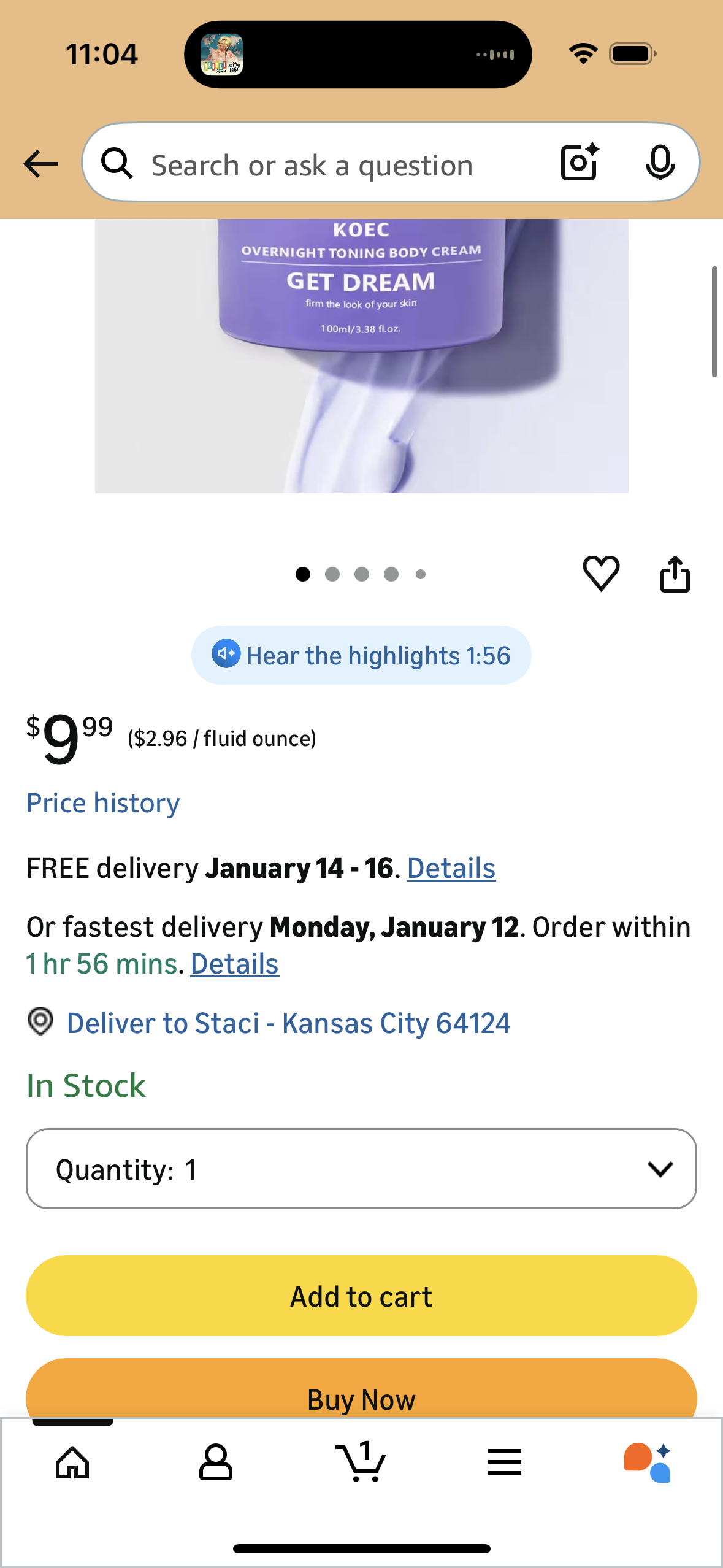Open the KOEC body cream product image

tap(361, 356)
